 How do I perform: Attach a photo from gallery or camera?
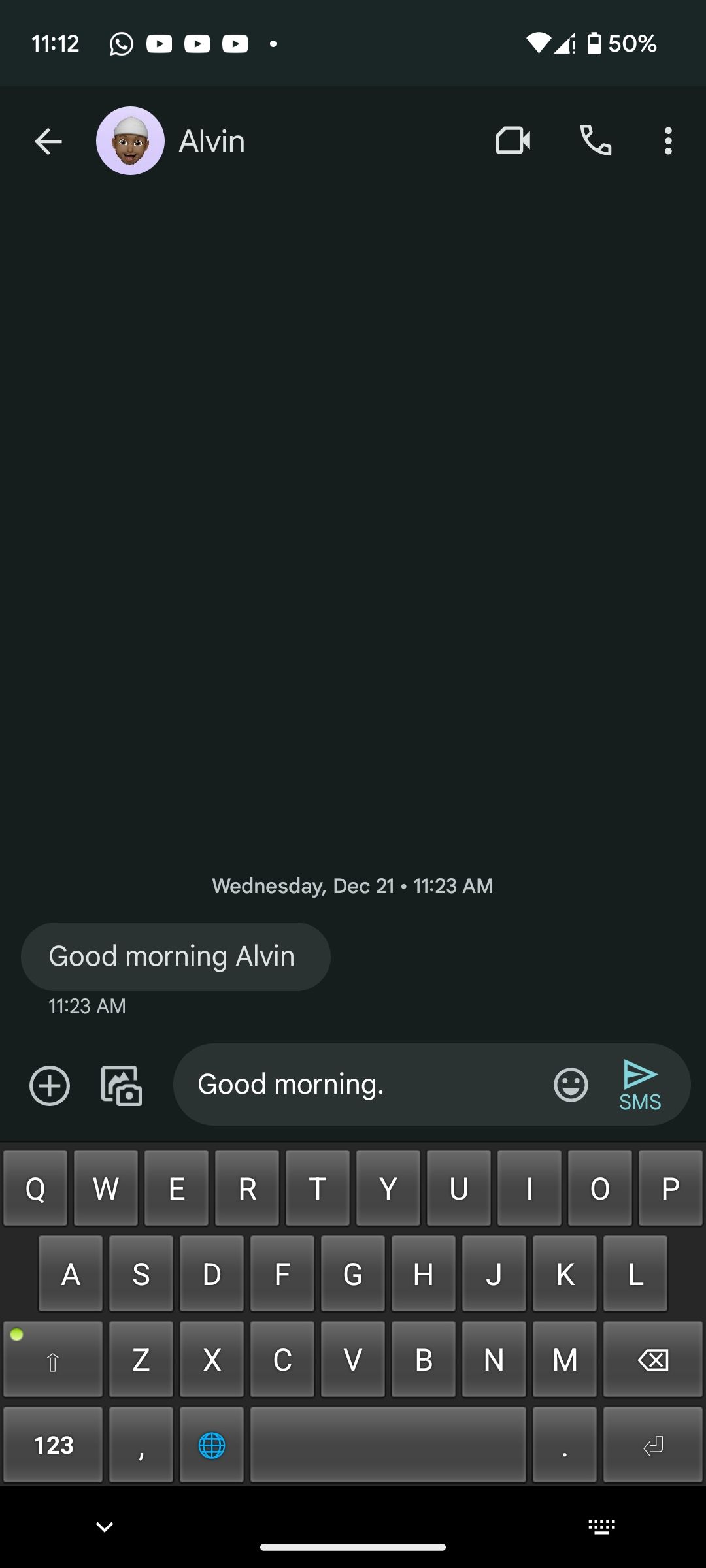pyautogui.click(x=122, y=1086)
